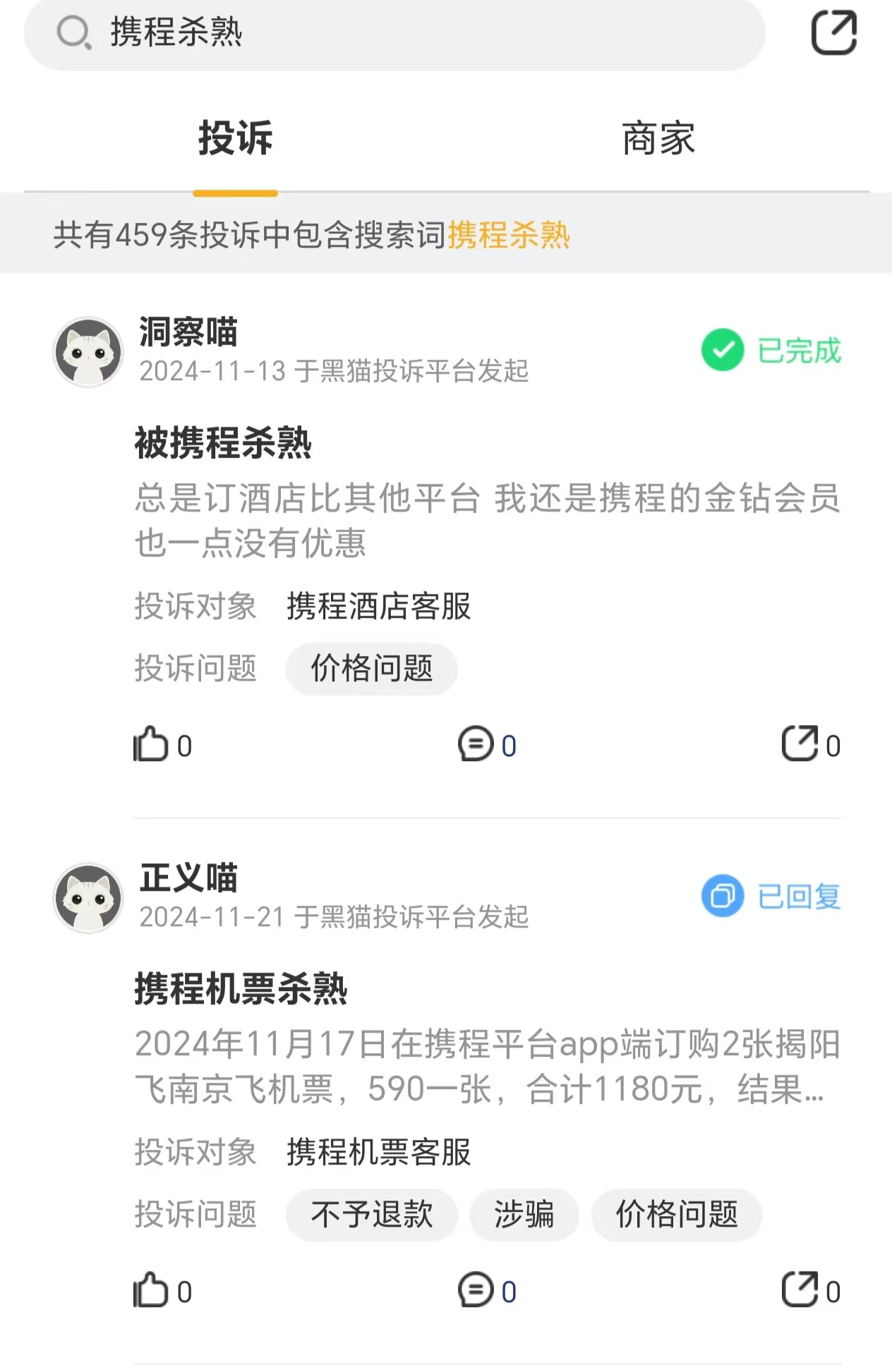Open the complaint titled 携程机票杀熟
The width and height of the screenshot is (892, 1372).
[x=241, y=988]
